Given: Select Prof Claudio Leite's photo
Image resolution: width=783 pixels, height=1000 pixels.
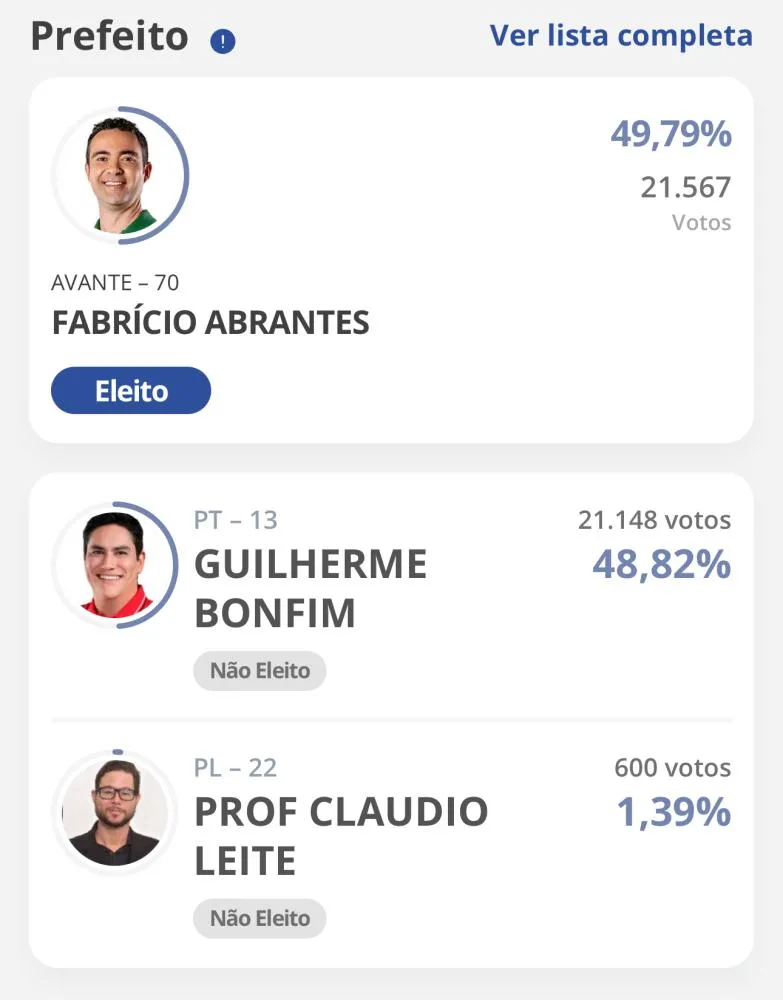Looking at the screenshot, I should coord(113,813).
